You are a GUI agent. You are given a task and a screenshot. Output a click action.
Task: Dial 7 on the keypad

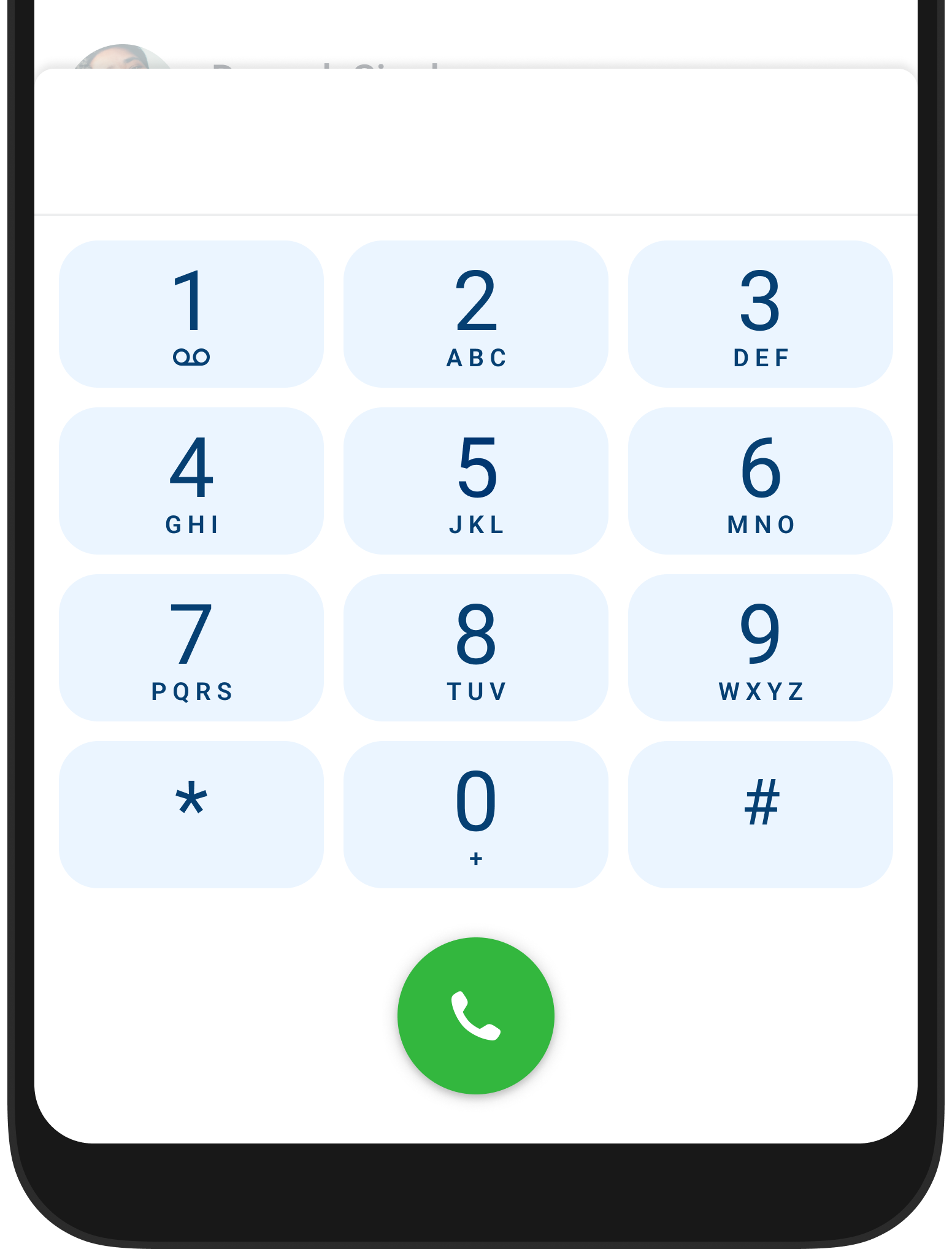click(x=191, y=648)
